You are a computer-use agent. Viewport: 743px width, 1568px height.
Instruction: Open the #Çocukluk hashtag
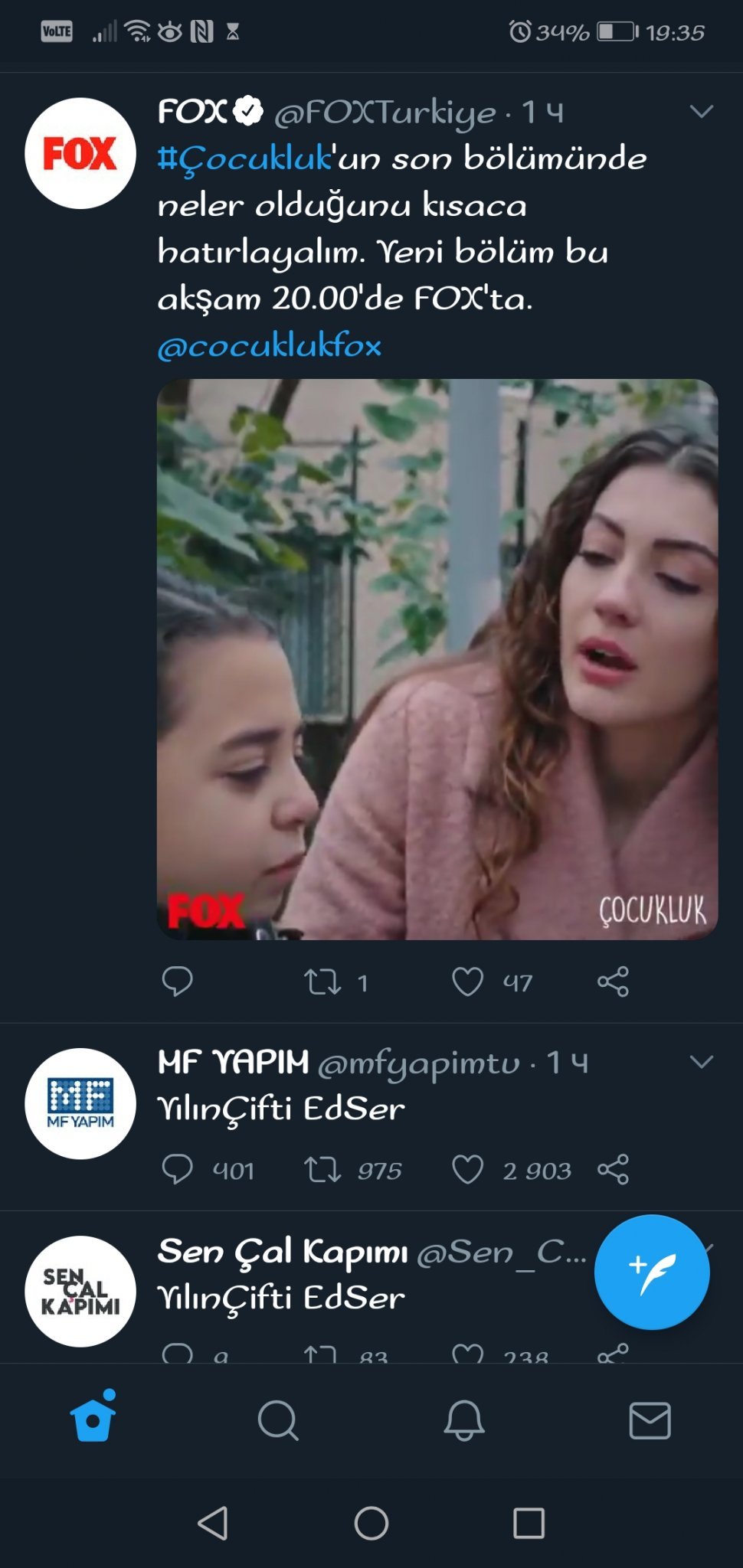[244, 159]
